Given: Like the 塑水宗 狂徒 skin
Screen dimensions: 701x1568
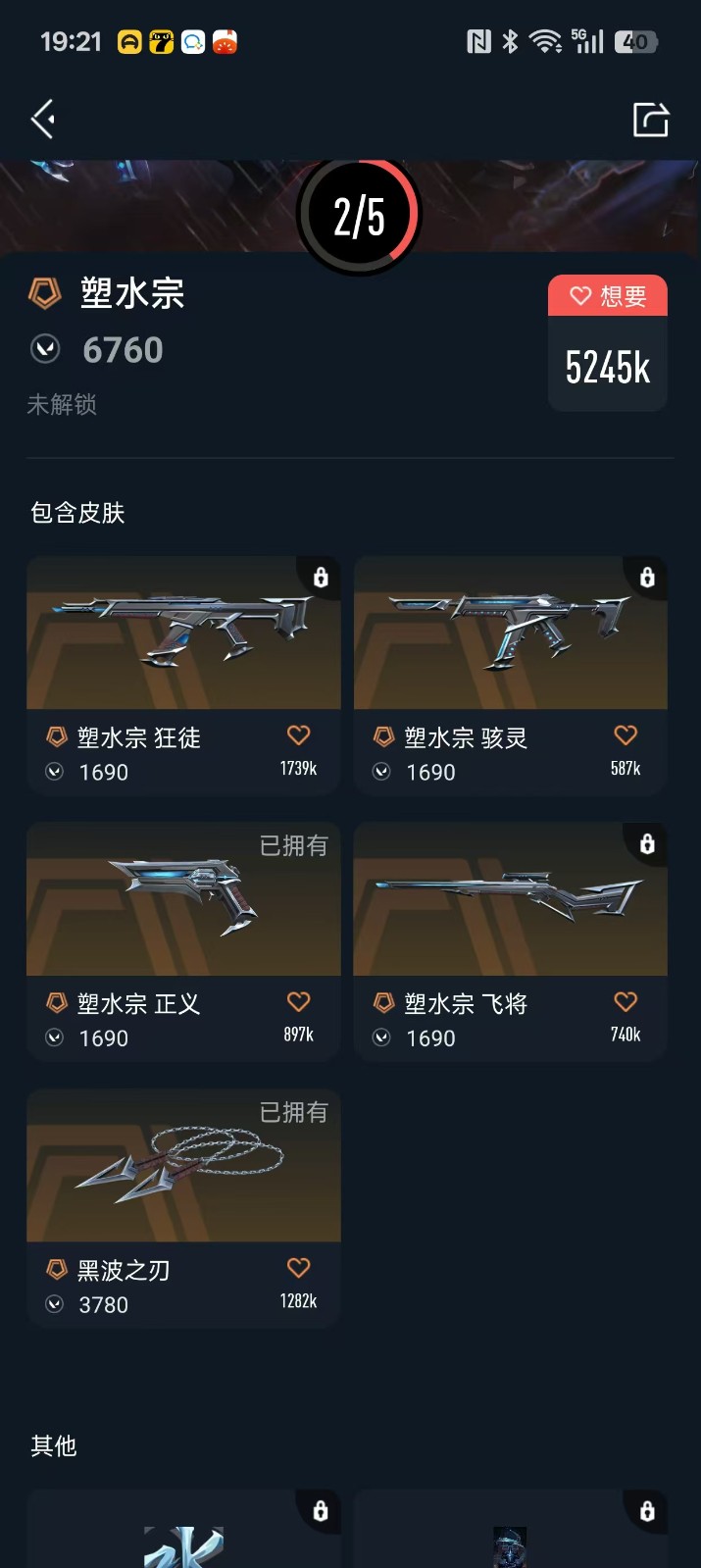Looking at the screenshot, I should pos(299,735).
